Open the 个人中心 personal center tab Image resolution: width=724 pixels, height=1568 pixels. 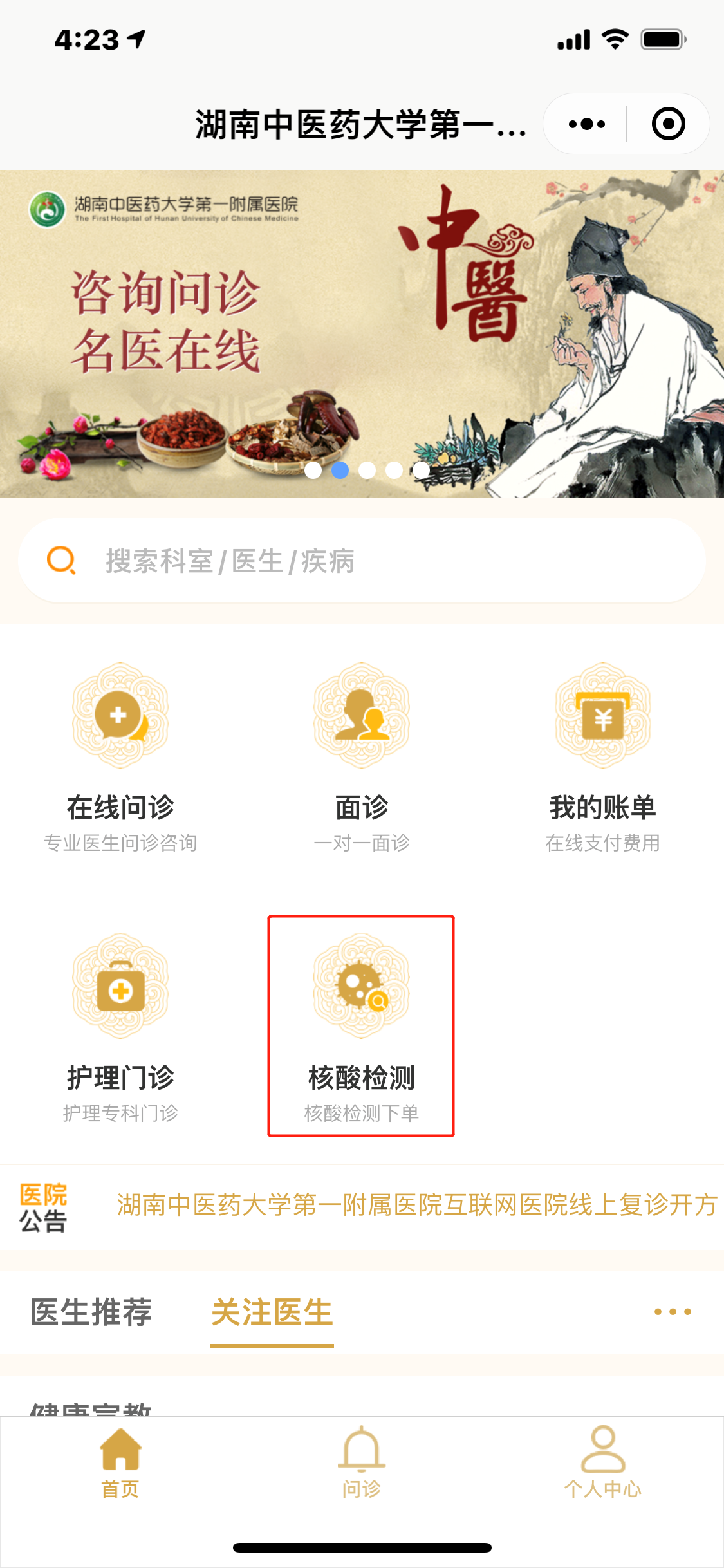pos(603,1462)
